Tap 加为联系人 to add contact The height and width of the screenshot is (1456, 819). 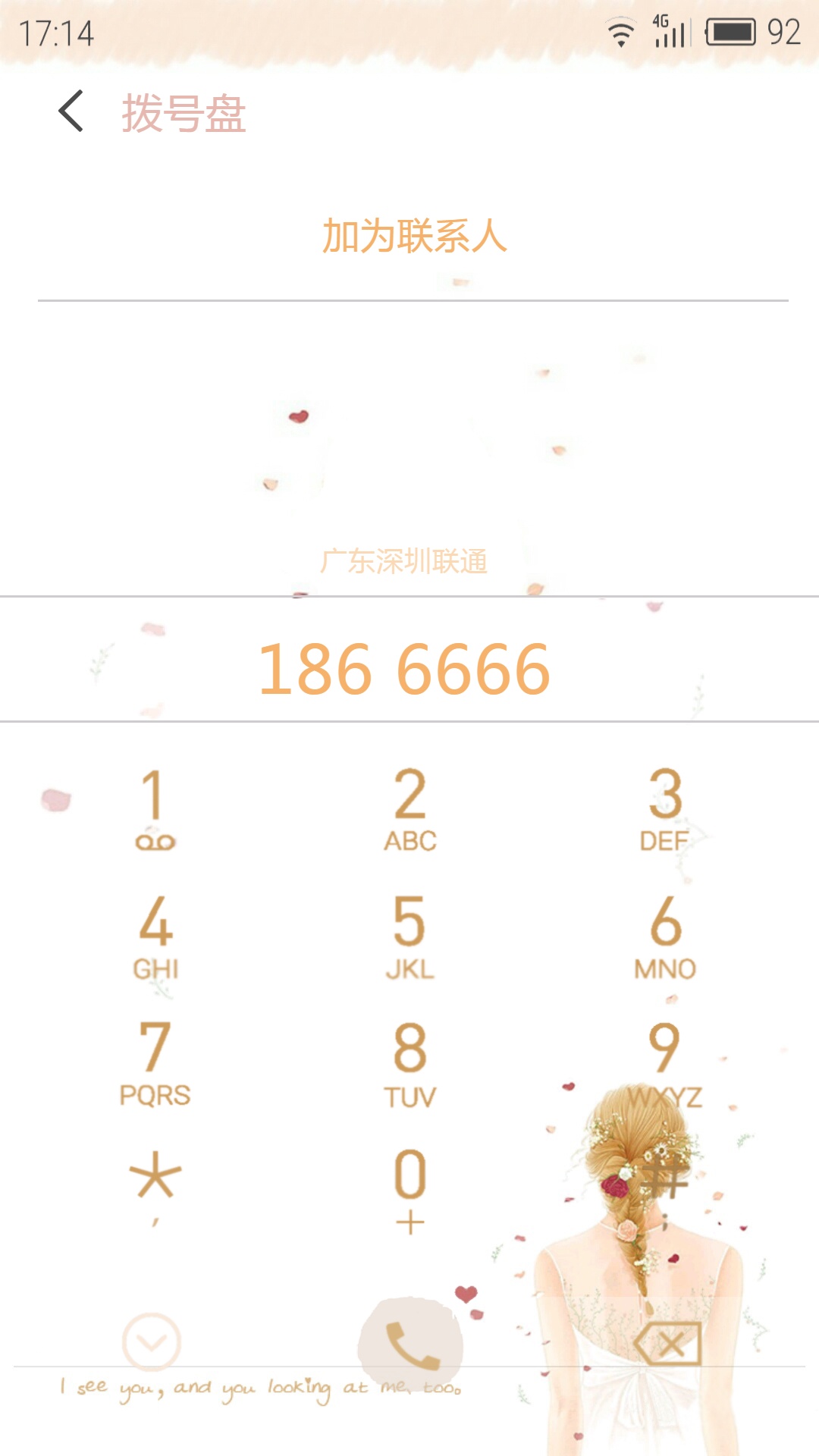(414, 236)
